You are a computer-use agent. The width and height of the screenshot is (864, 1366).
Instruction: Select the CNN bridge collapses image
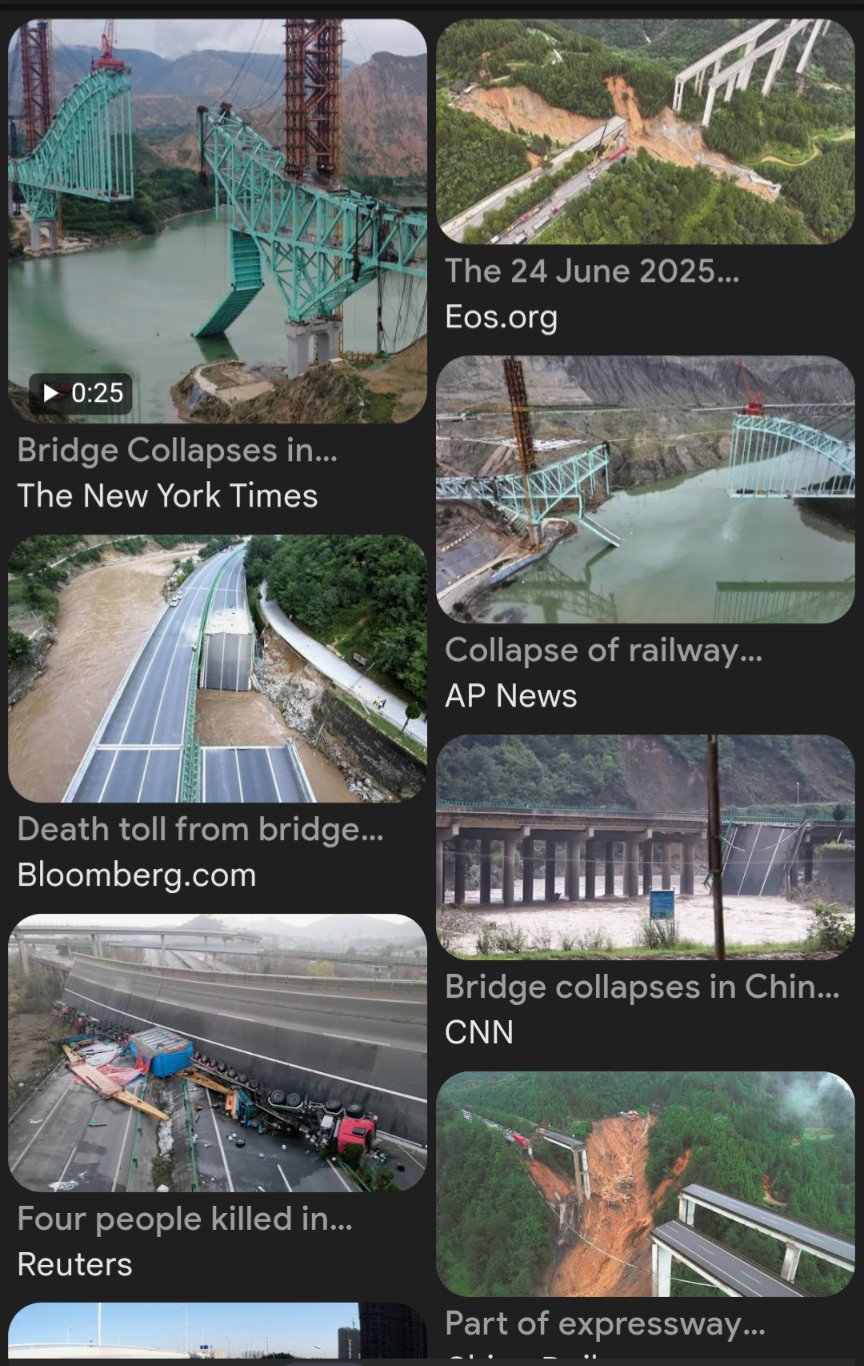pos(645,846)
